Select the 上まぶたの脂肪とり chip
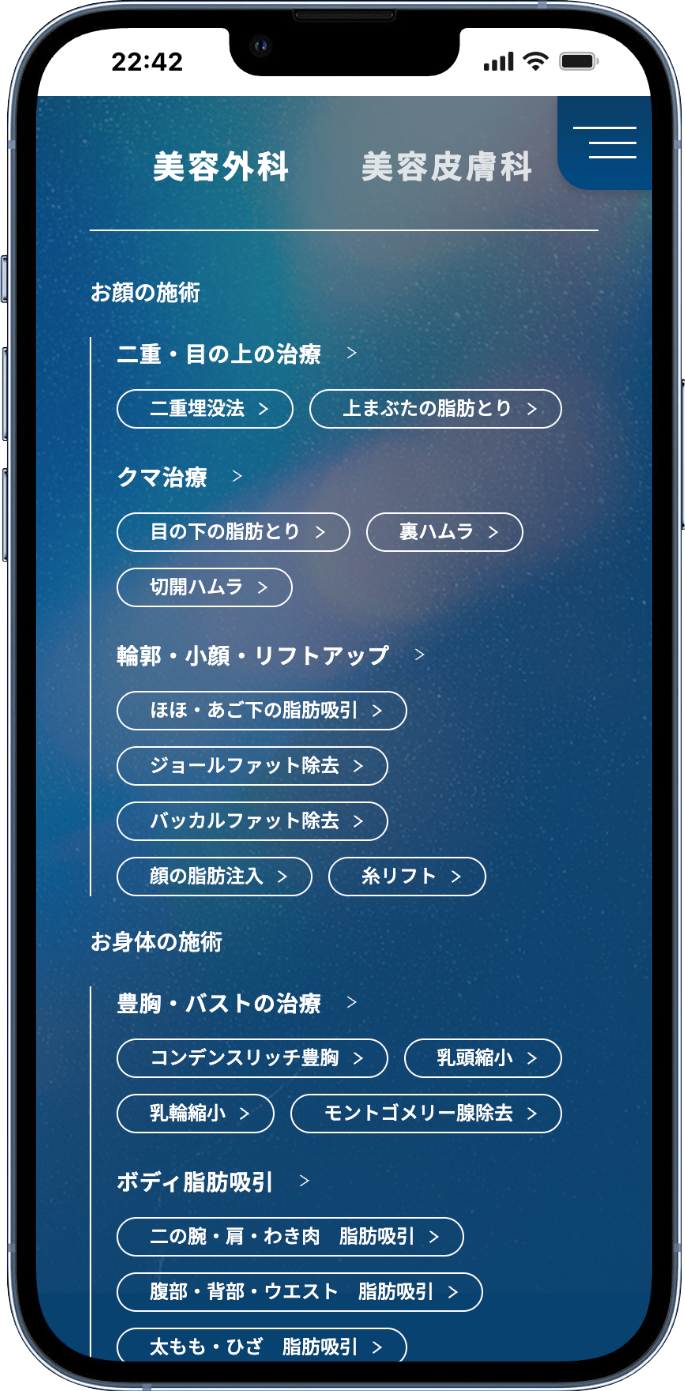 435,409
